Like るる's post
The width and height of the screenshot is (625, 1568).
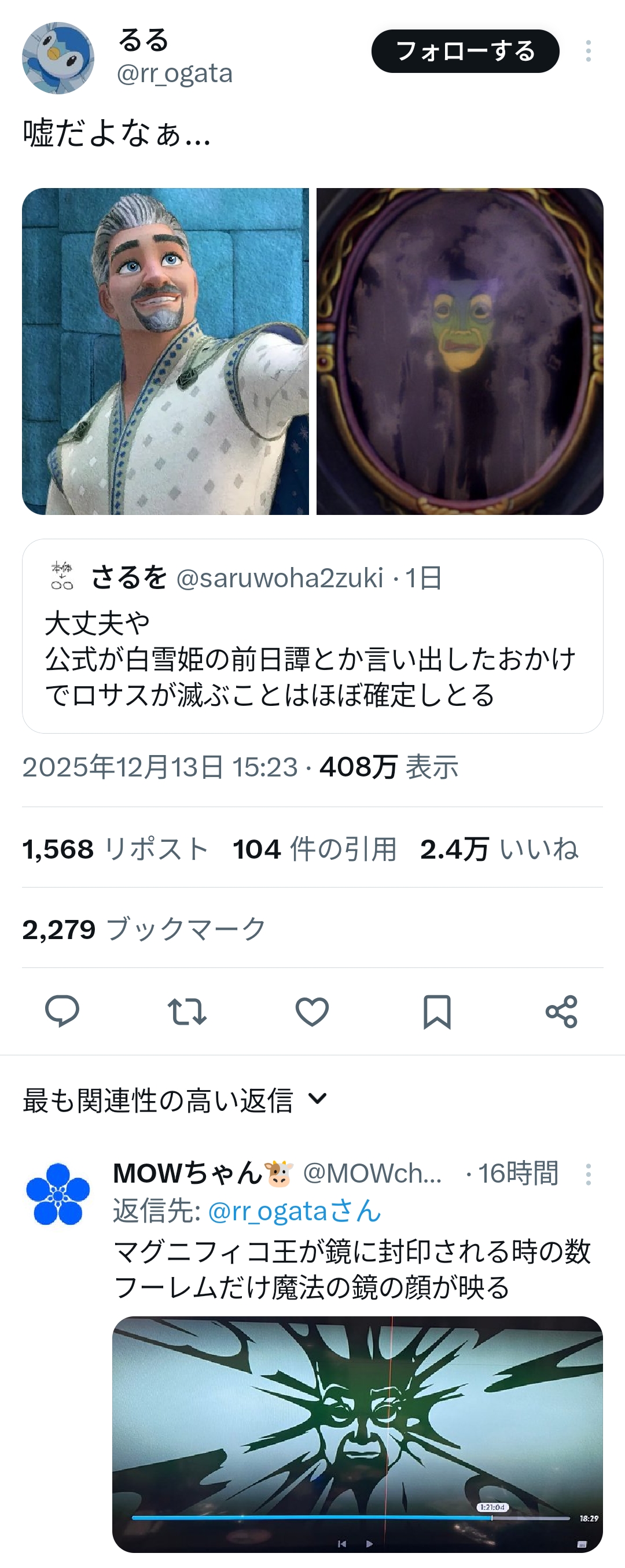312,1011
